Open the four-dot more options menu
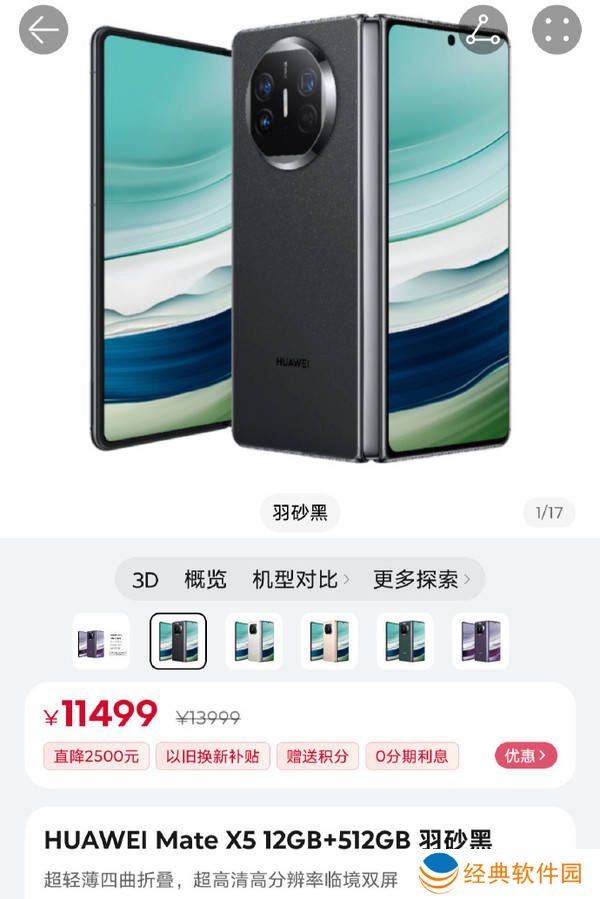This screenshot has width=600, height=899. (x=557, y=30)
